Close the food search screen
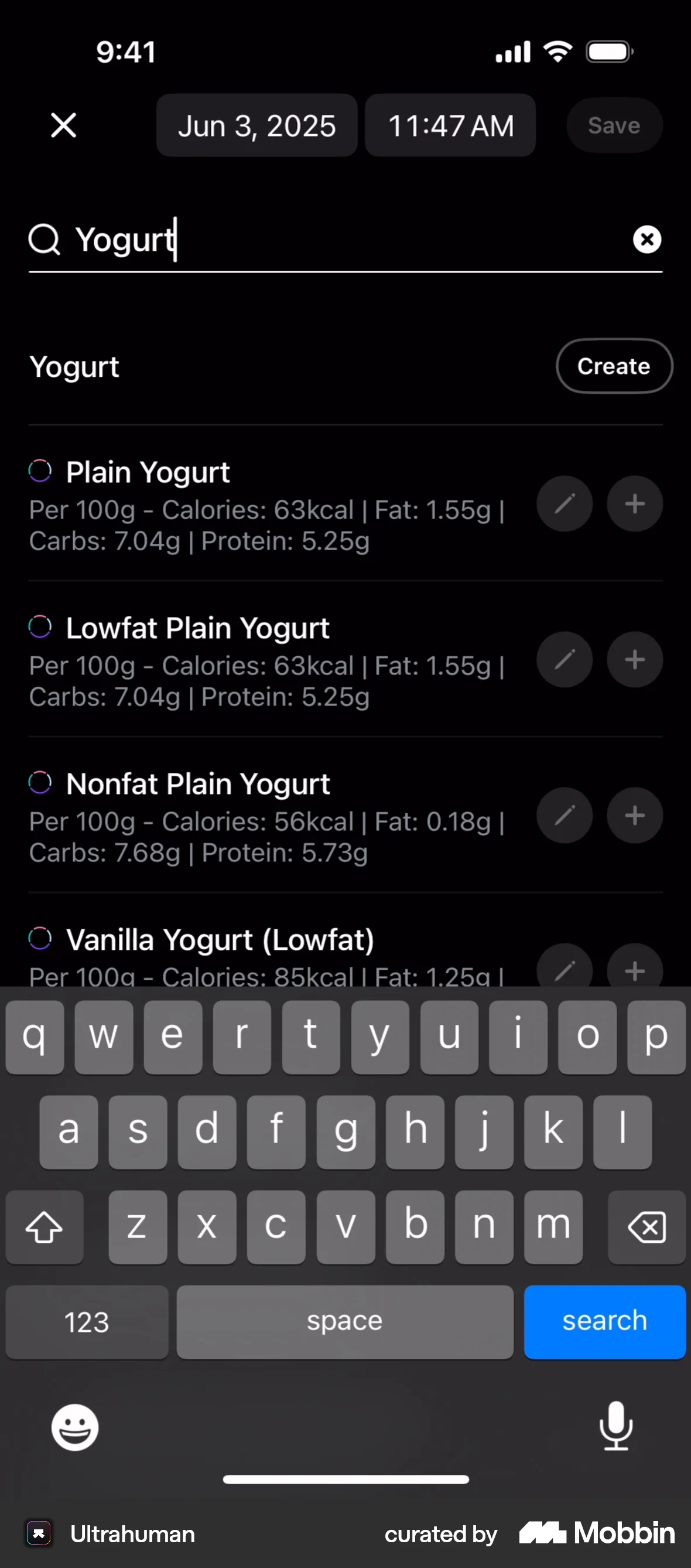This screenshot has width=691, height=1568. pyautogui.click(x=63, y=125)
